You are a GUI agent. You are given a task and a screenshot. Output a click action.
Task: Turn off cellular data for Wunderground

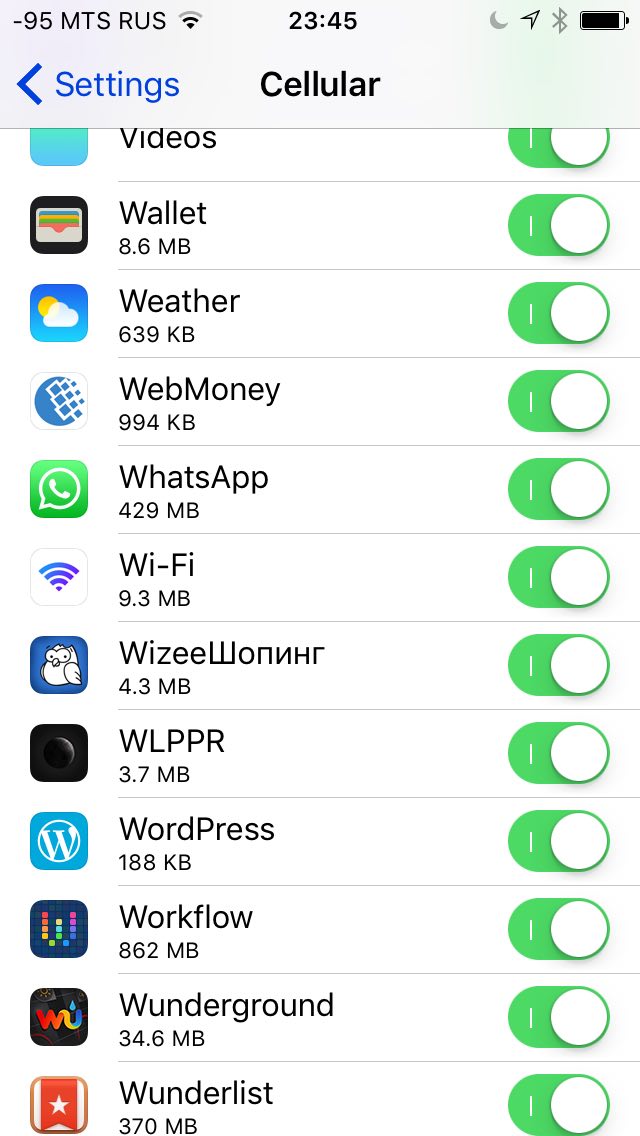(559, 1017)
